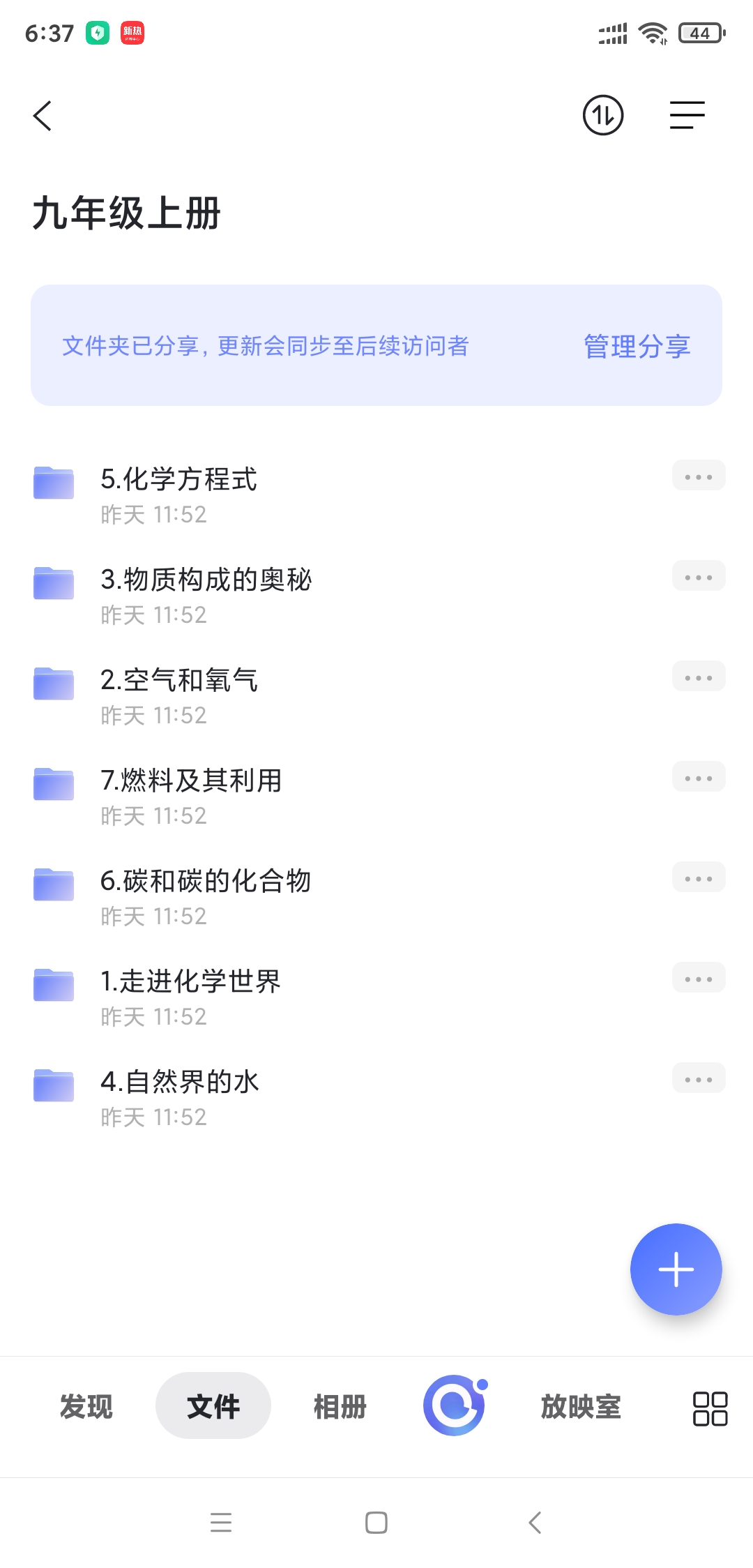Open the 1.走进化学世界 folder
Screen dimensions: 753x1568
click(x=190, y=982)
